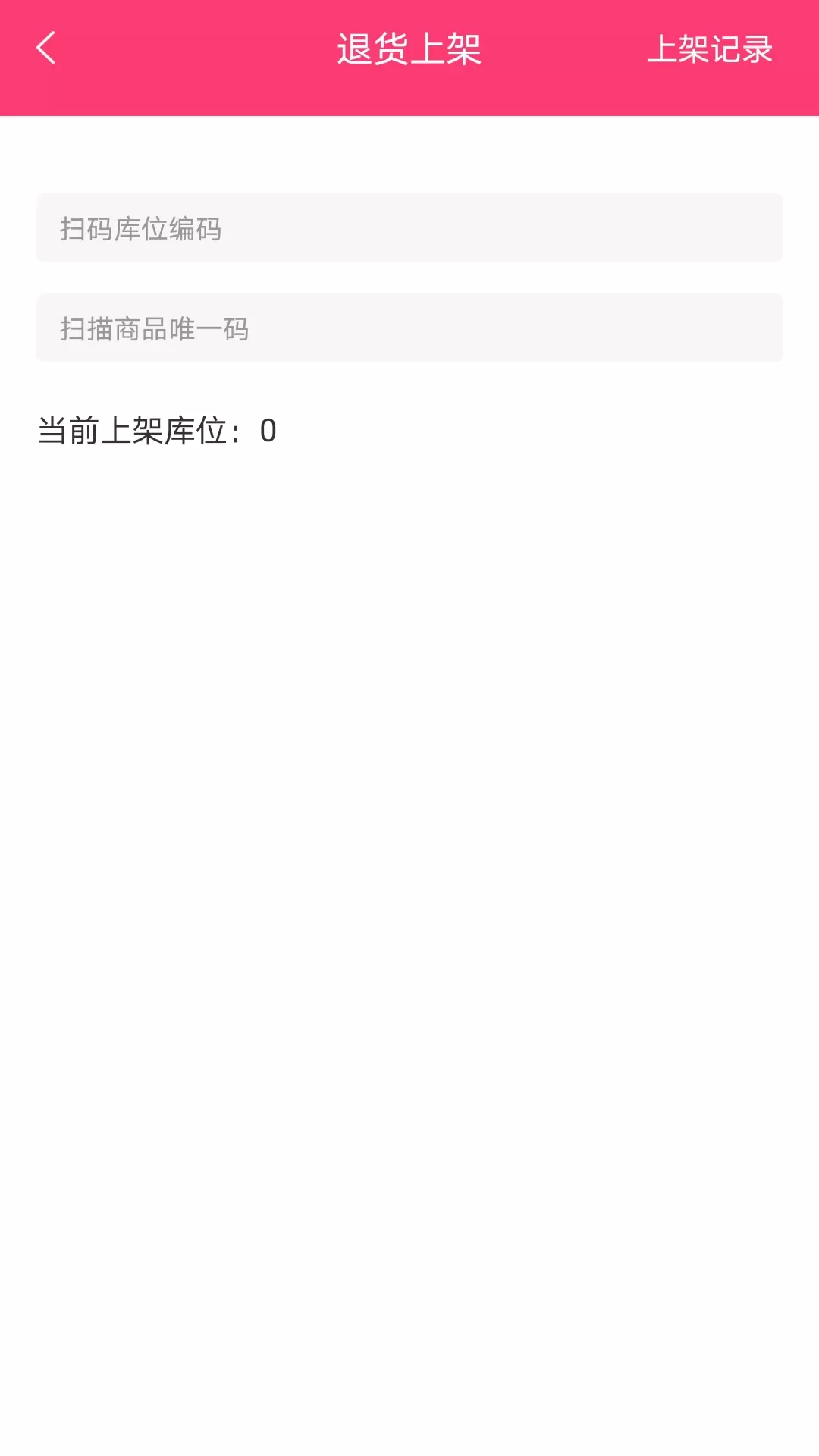This screenshot has width=819, height=1456.
Task: Select the 扫描商品唯一码 input field
Action: click(409, 328)
